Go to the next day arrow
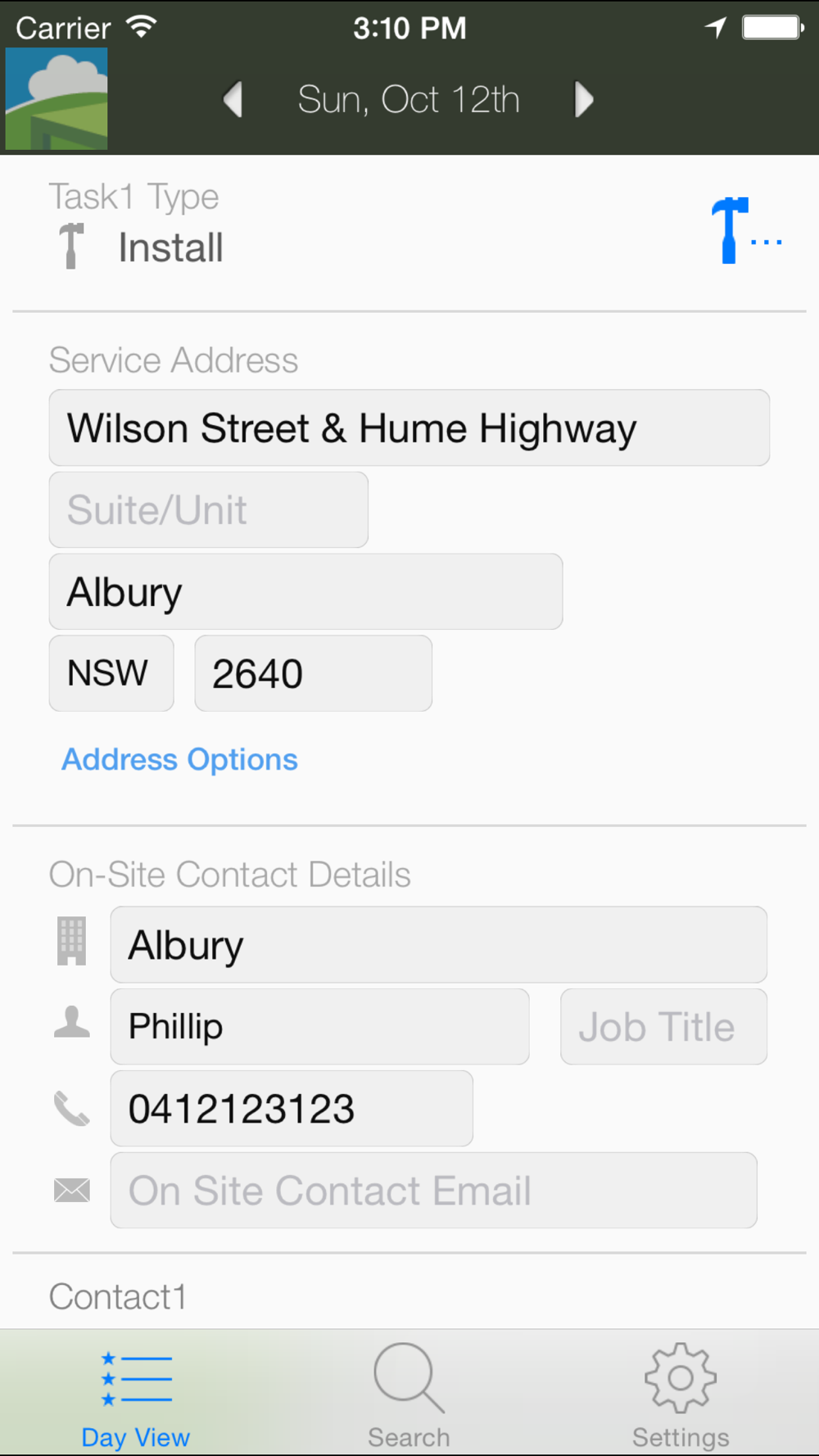Viewport: 819px width, 1456px height. [583, 100]
